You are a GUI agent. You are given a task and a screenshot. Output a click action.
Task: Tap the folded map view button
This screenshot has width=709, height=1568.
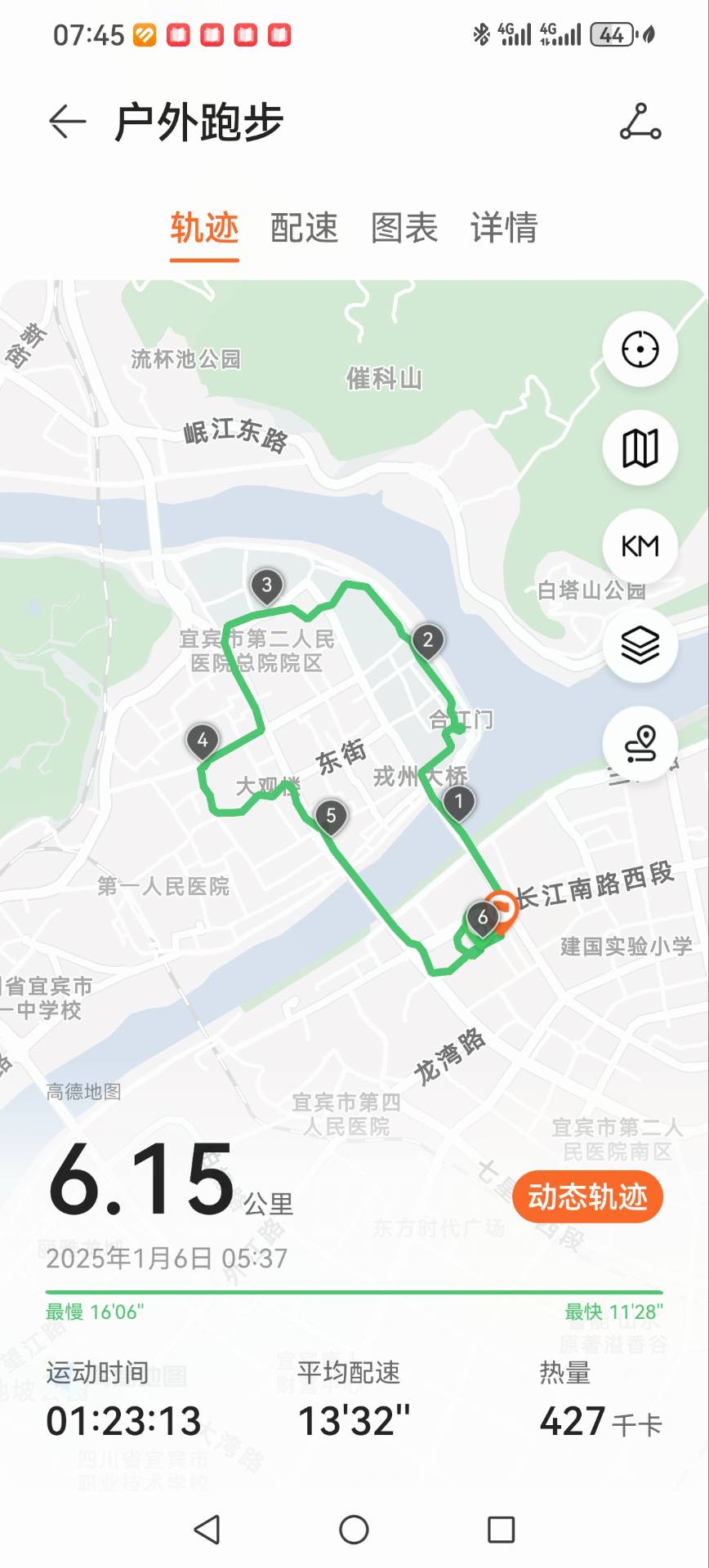640,448
